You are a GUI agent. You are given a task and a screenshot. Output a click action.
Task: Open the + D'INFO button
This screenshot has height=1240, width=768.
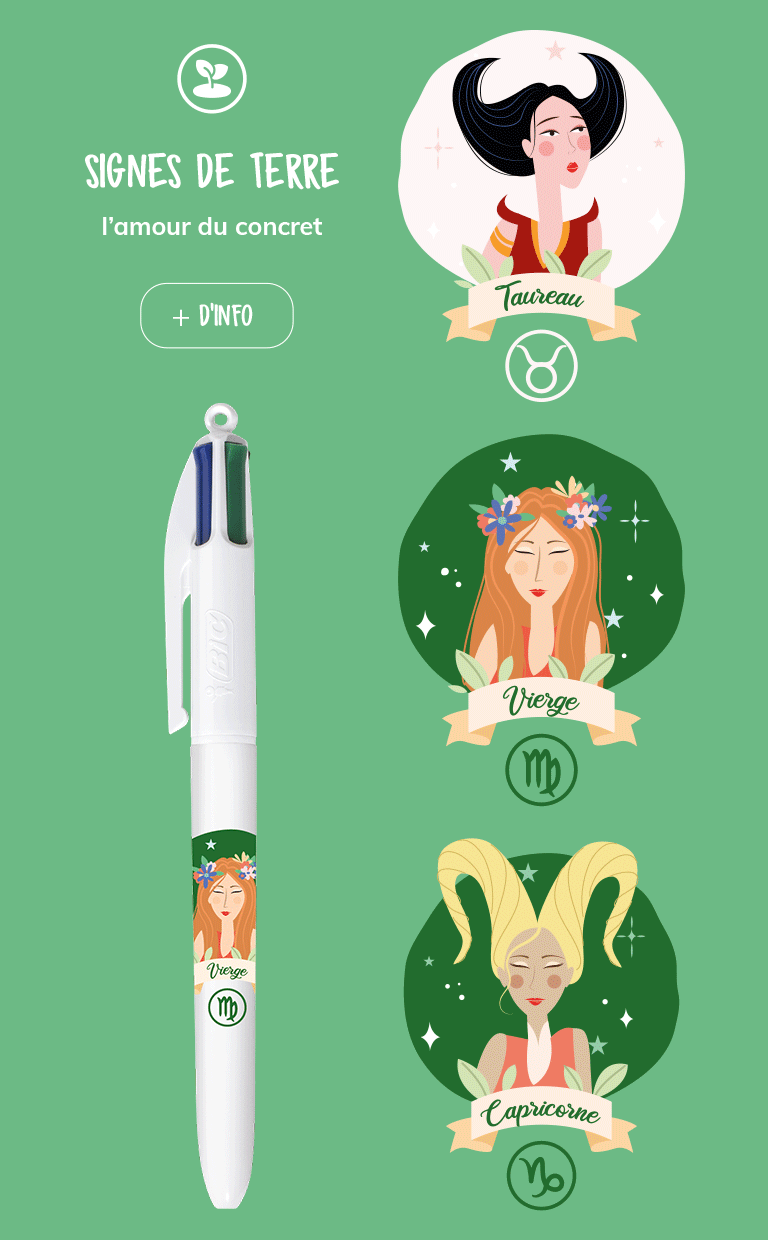click(216, 316)
